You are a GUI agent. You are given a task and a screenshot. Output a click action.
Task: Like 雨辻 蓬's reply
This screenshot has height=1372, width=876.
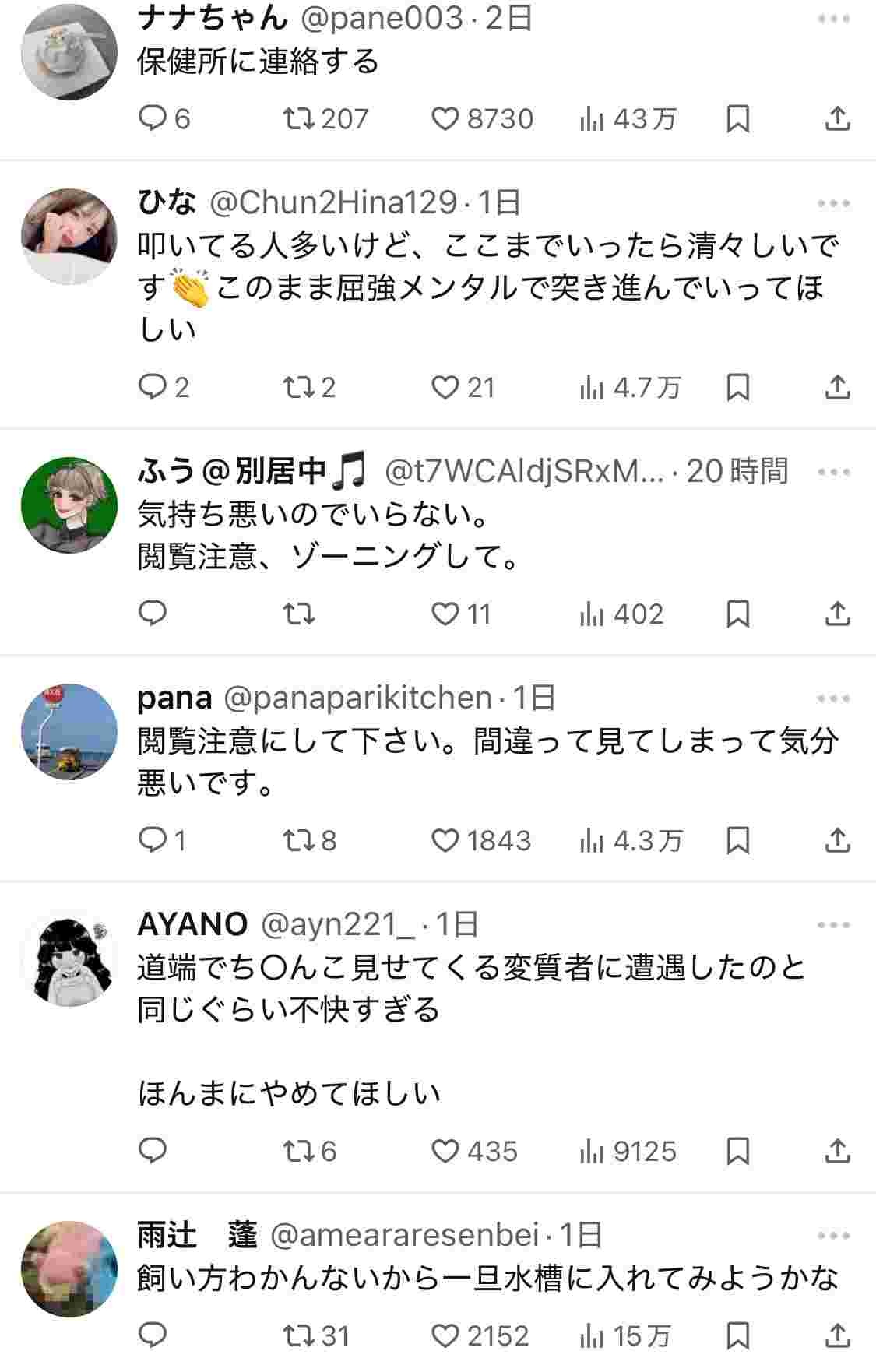pyautogui.click(x=445, y=1336)
